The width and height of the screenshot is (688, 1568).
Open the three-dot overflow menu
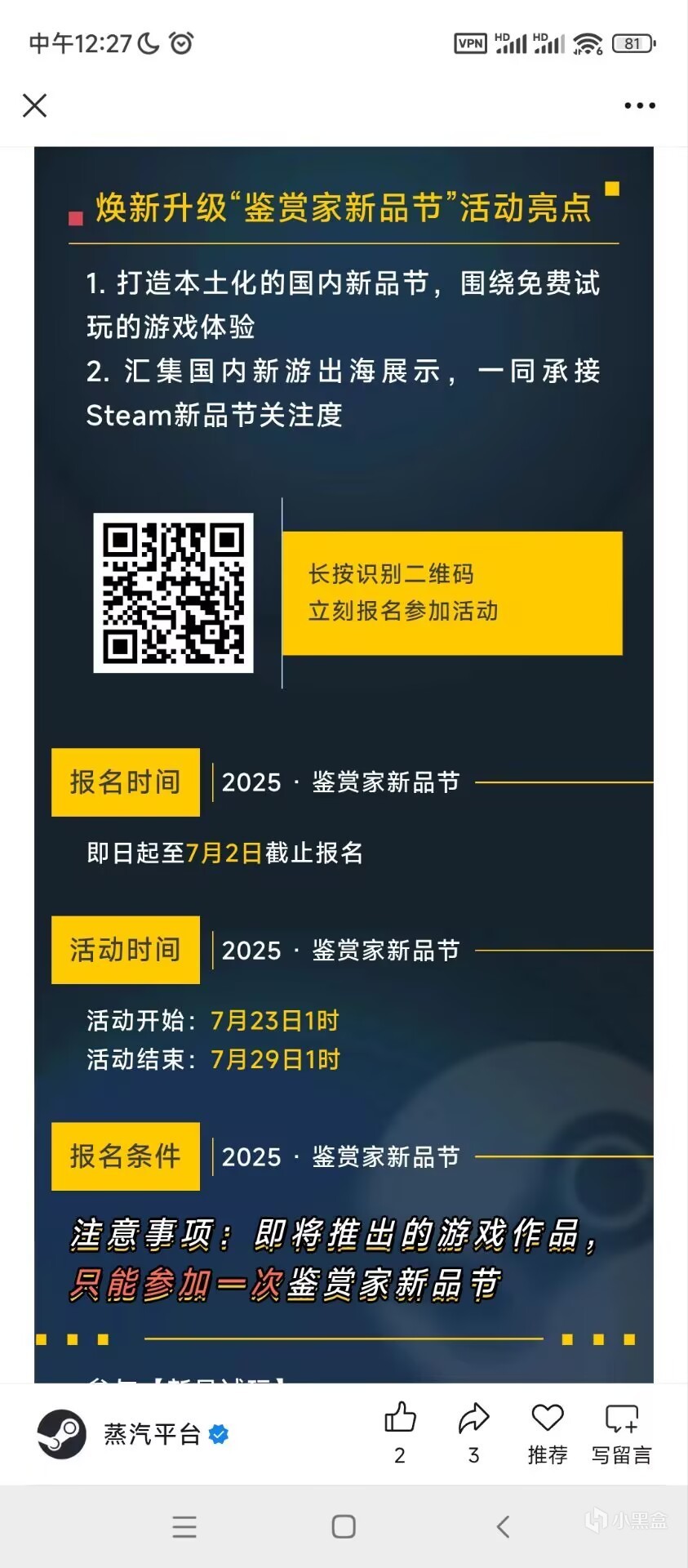(x=639, y=105)
